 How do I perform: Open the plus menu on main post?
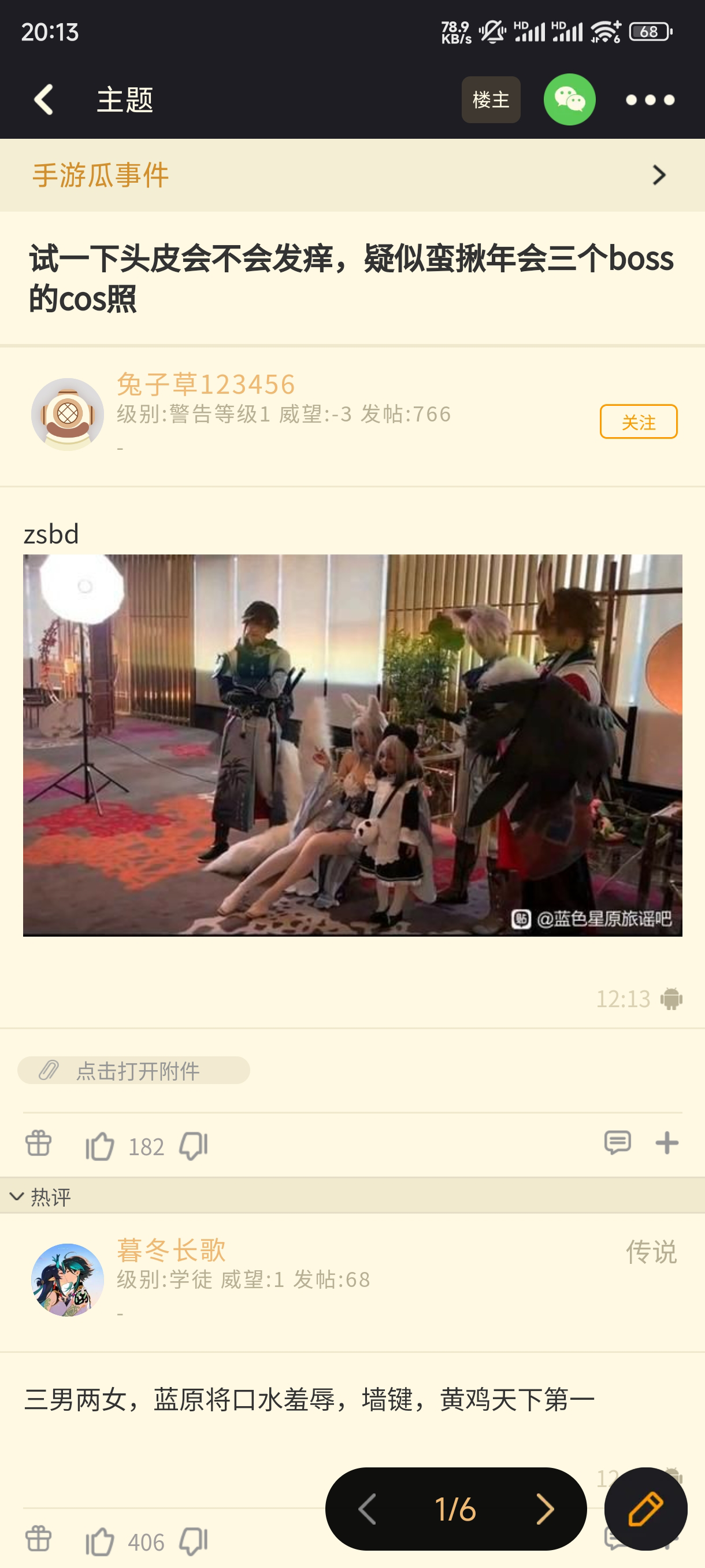click(667, 1142)
